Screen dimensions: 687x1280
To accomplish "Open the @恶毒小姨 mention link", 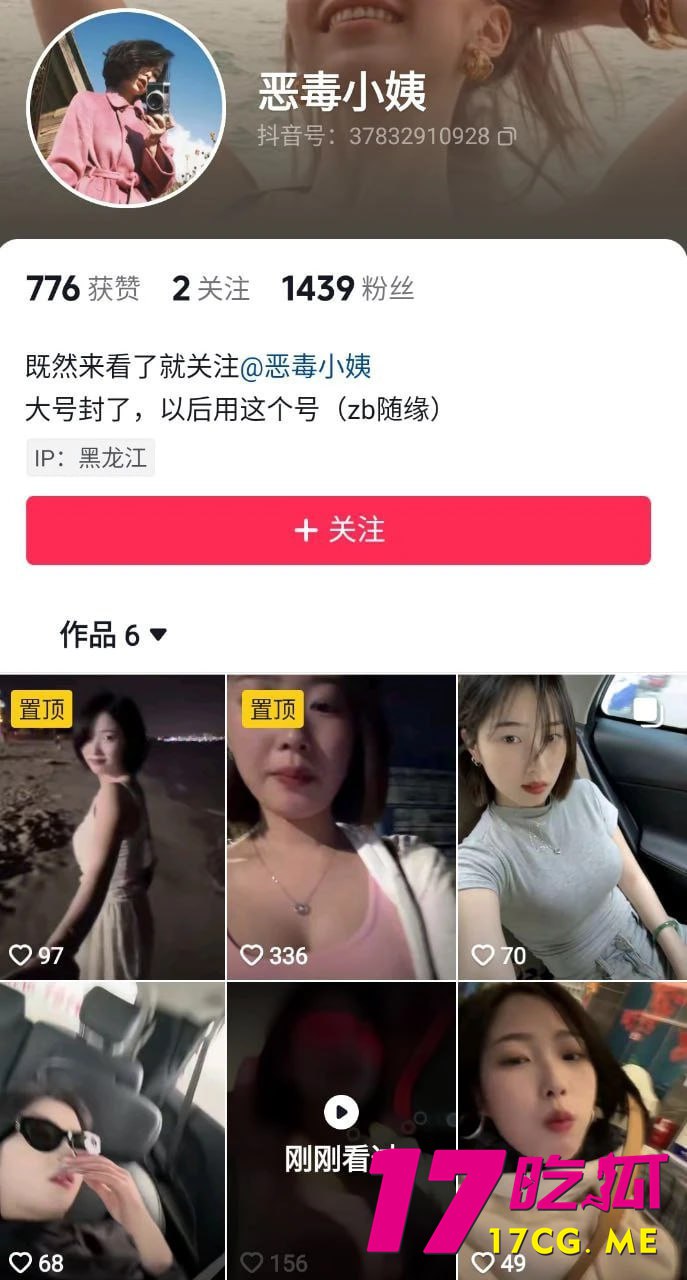I will [306, 367].
